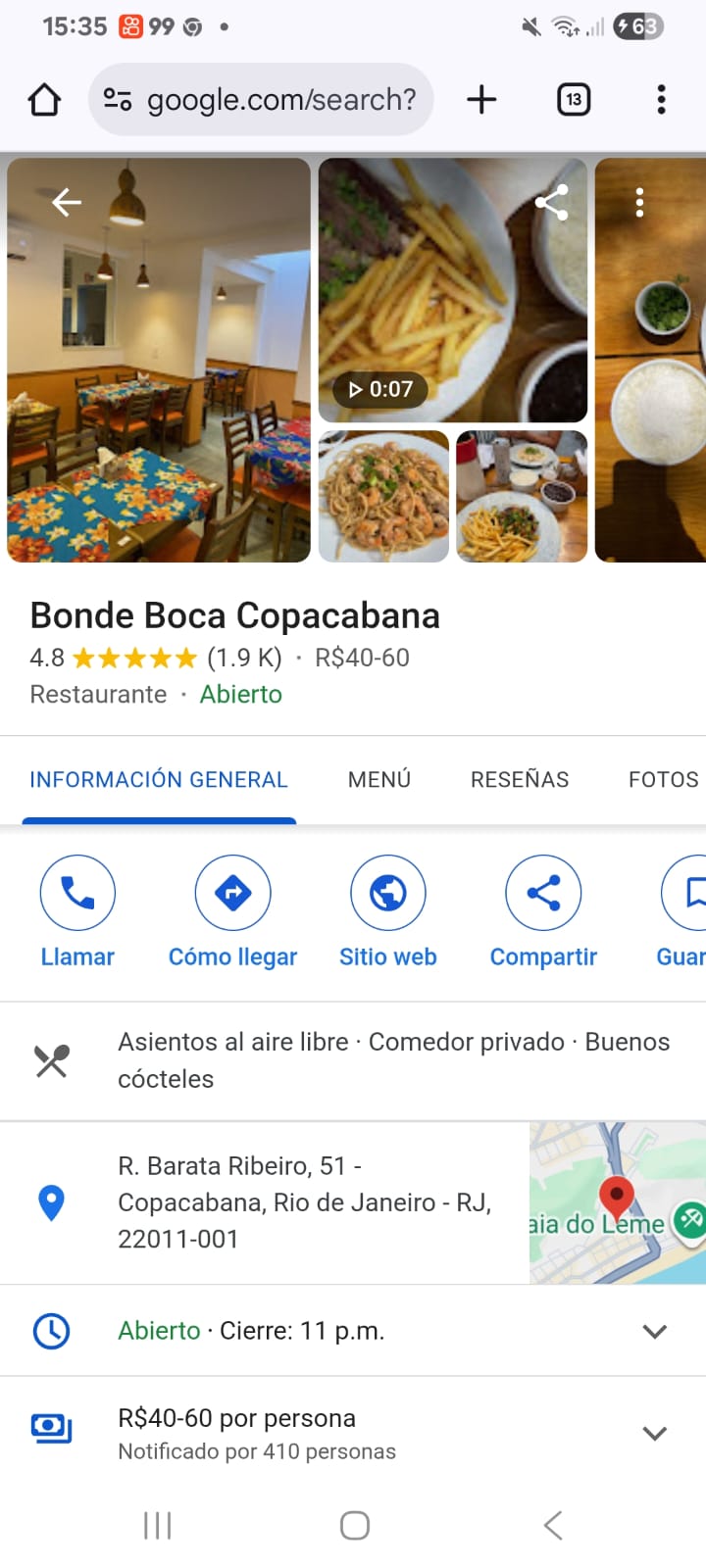The image size is (706, 1568).
Task: Open a new browser tab
Action: coord(481,100)
